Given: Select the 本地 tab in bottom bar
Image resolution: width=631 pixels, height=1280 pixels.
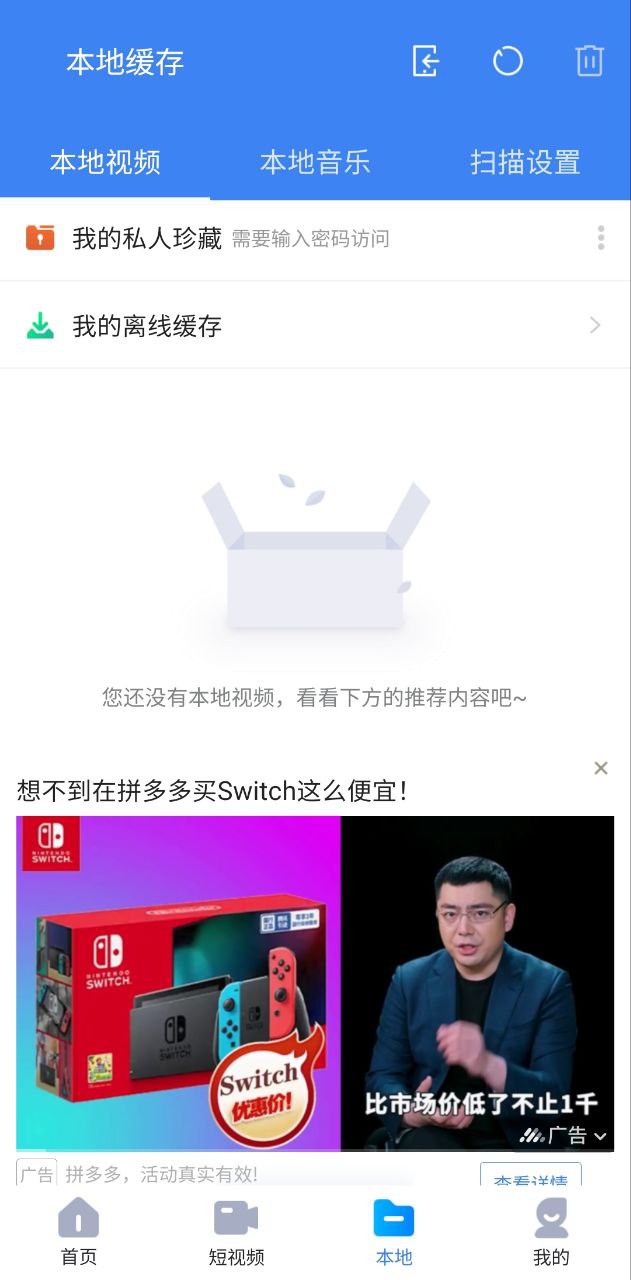Looking at the screenshot, I should pyautogui.click(x=394, y=1232).
